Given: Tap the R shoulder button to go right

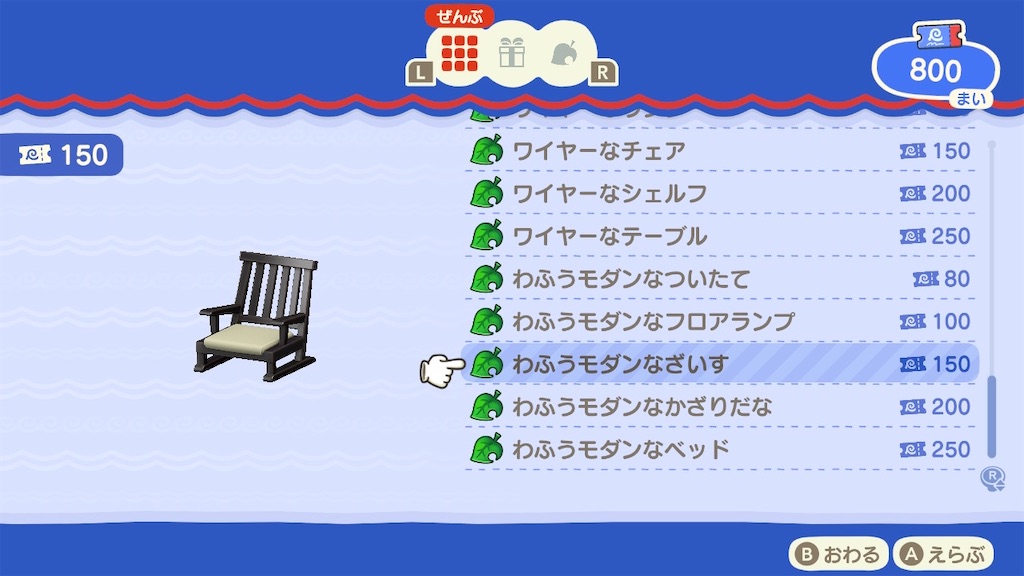Looking at the screenshot, I should [603, 72].
